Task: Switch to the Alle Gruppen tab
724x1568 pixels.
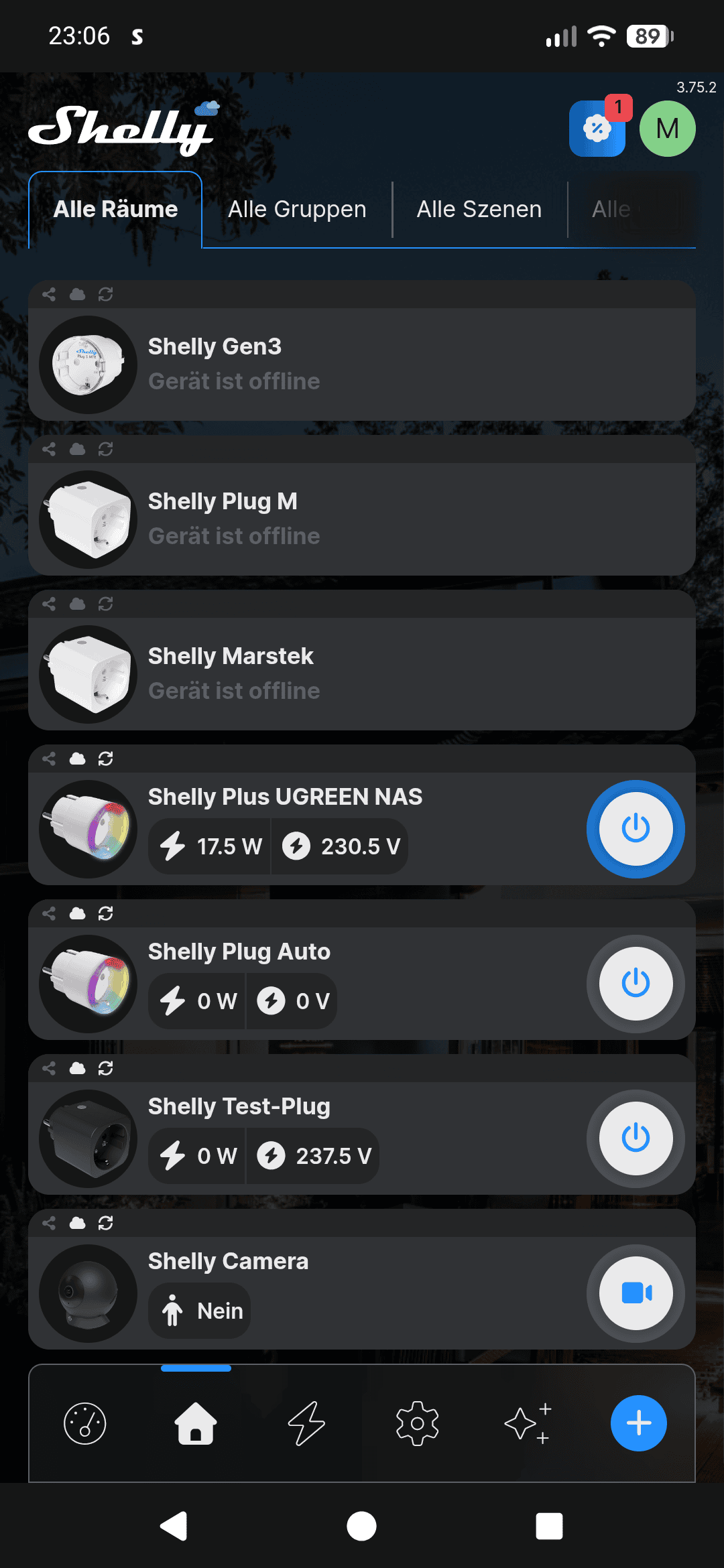Action: click(x=297, y=209)
